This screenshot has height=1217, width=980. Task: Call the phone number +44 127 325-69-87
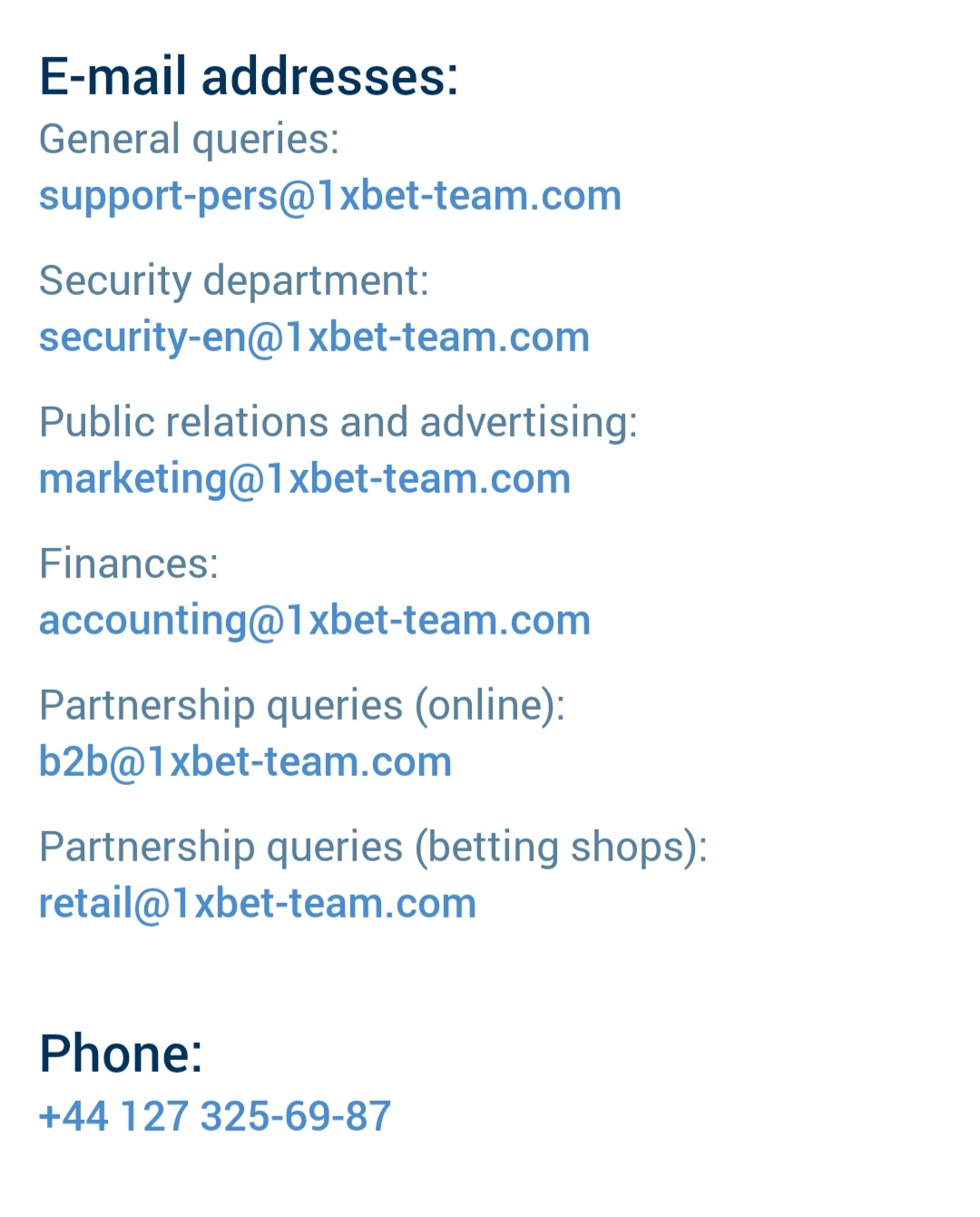tap(215, 1116)
